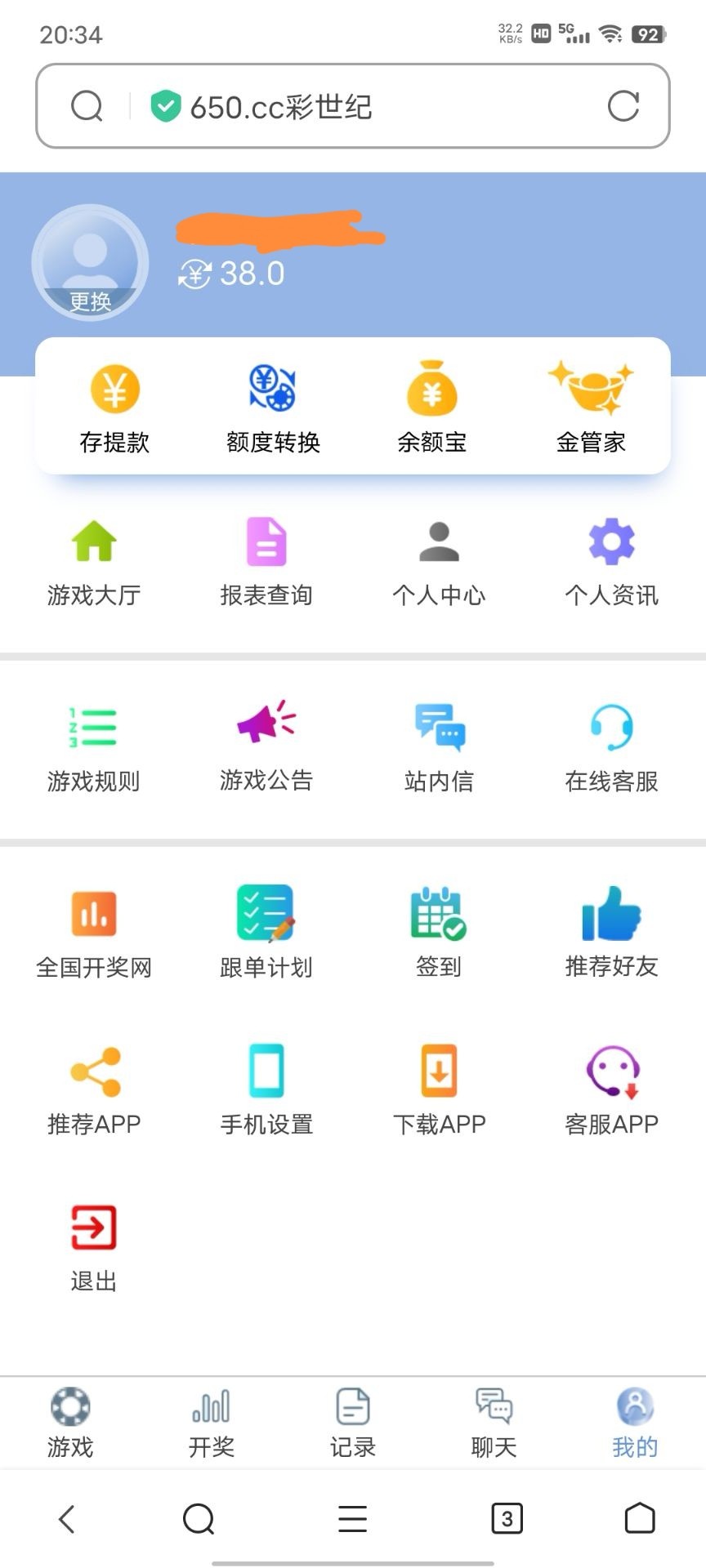Image resolution: width=706 pixels, height=1568 pixels.
Task: Switch to the 开奖 tab
Action: (x=212, y=1423)
